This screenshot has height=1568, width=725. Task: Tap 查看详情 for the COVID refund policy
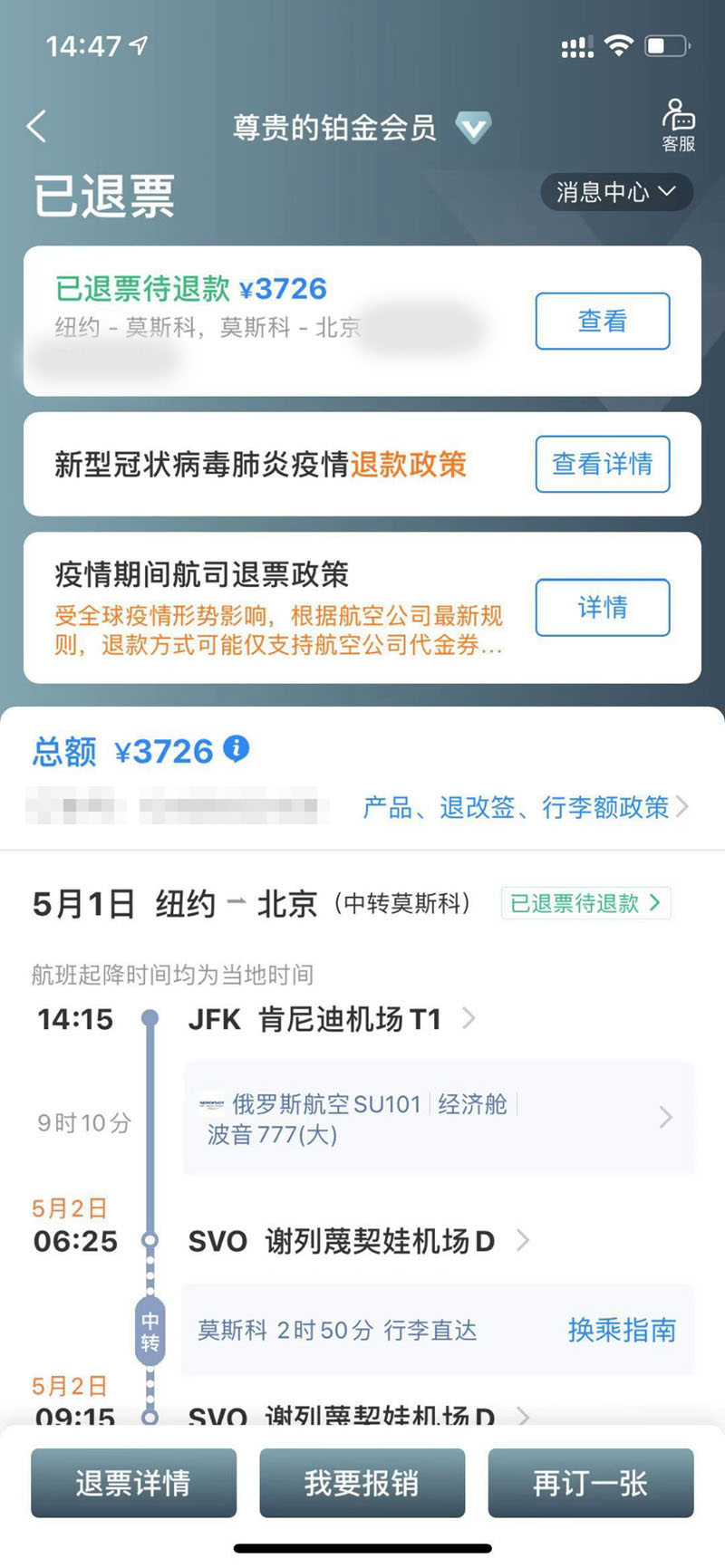pos(603,464)
